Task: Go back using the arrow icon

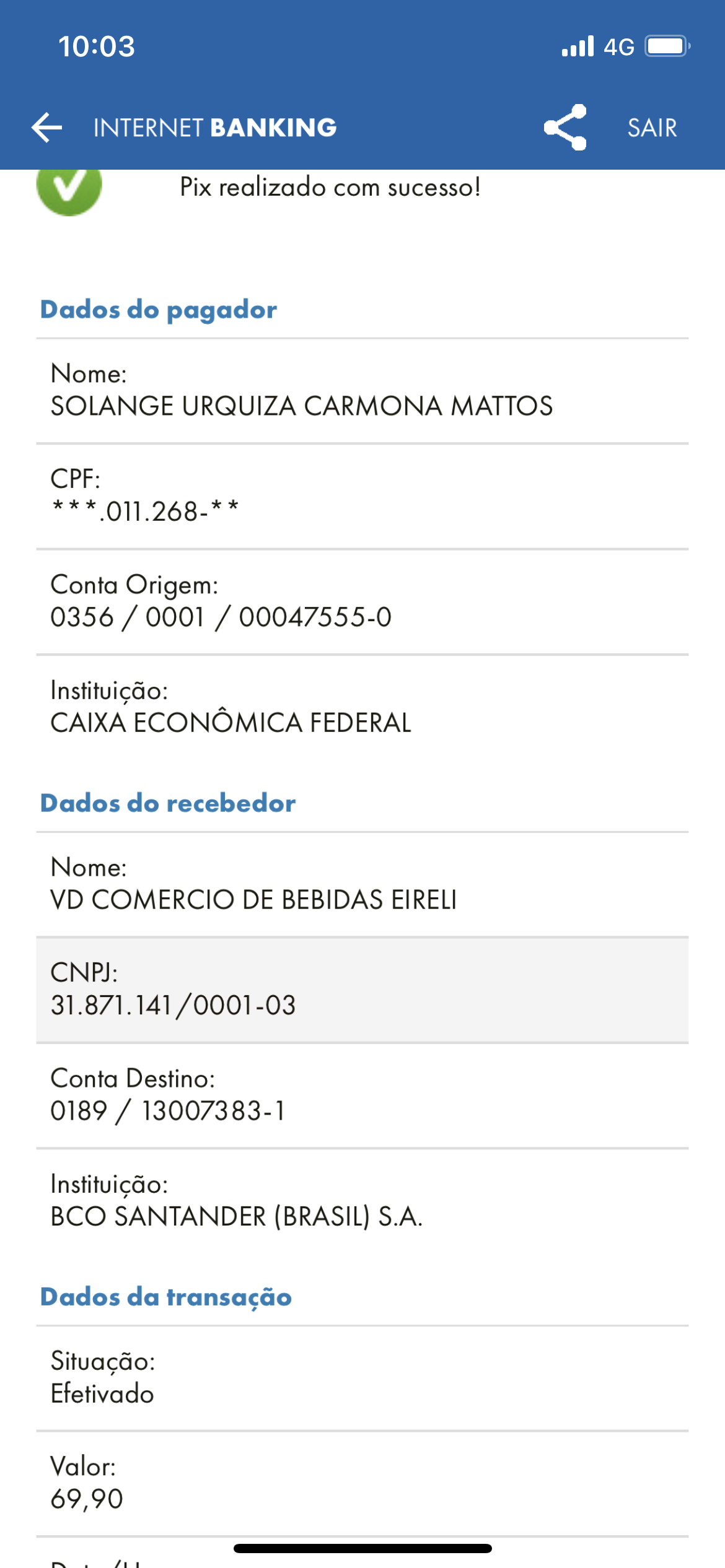Action: 47,128
